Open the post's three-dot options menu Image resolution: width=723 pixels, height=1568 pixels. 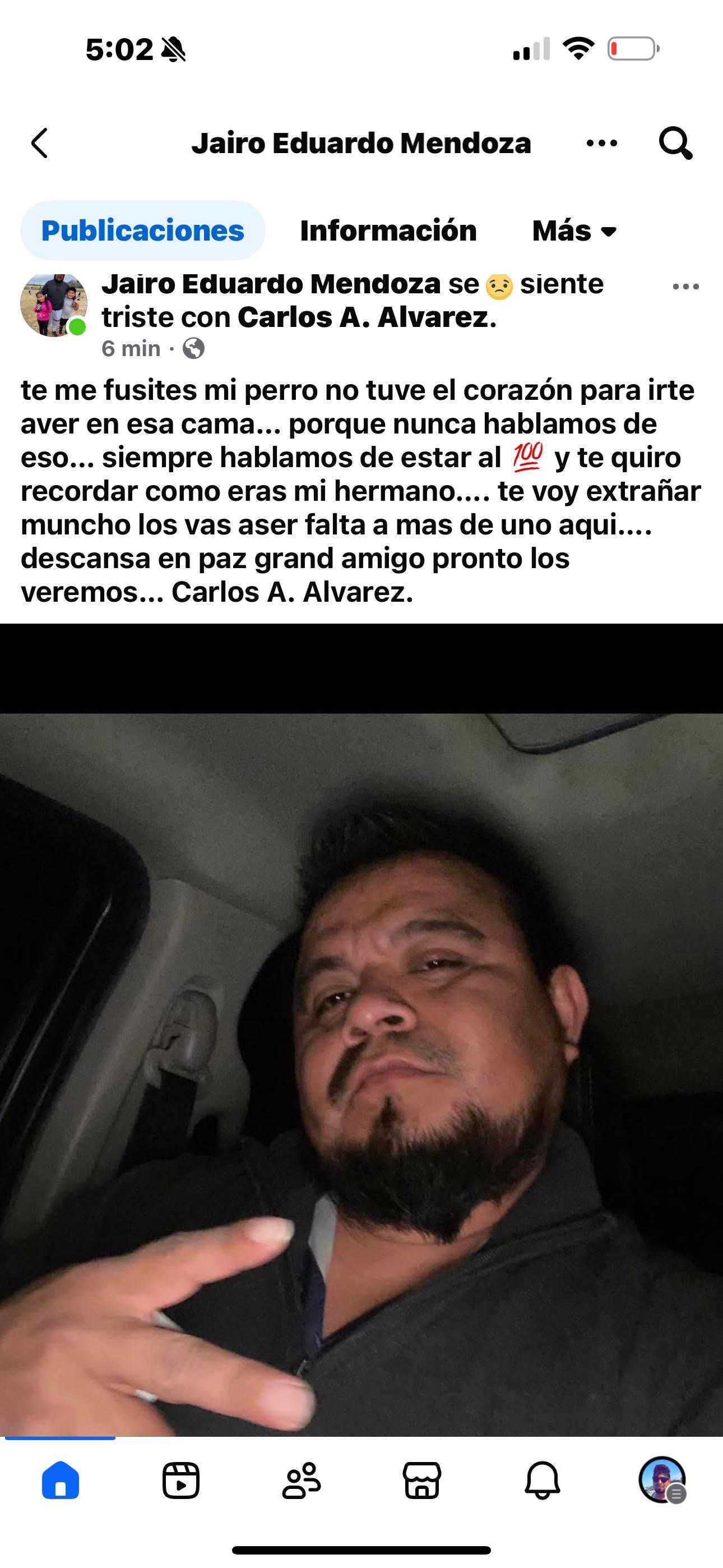pos(685,287)
